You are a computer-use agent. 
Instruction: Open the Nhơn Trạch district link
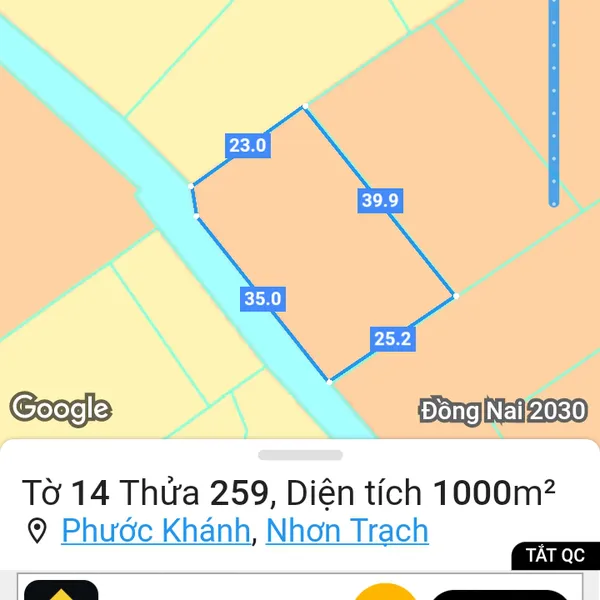tap(347, 530)
